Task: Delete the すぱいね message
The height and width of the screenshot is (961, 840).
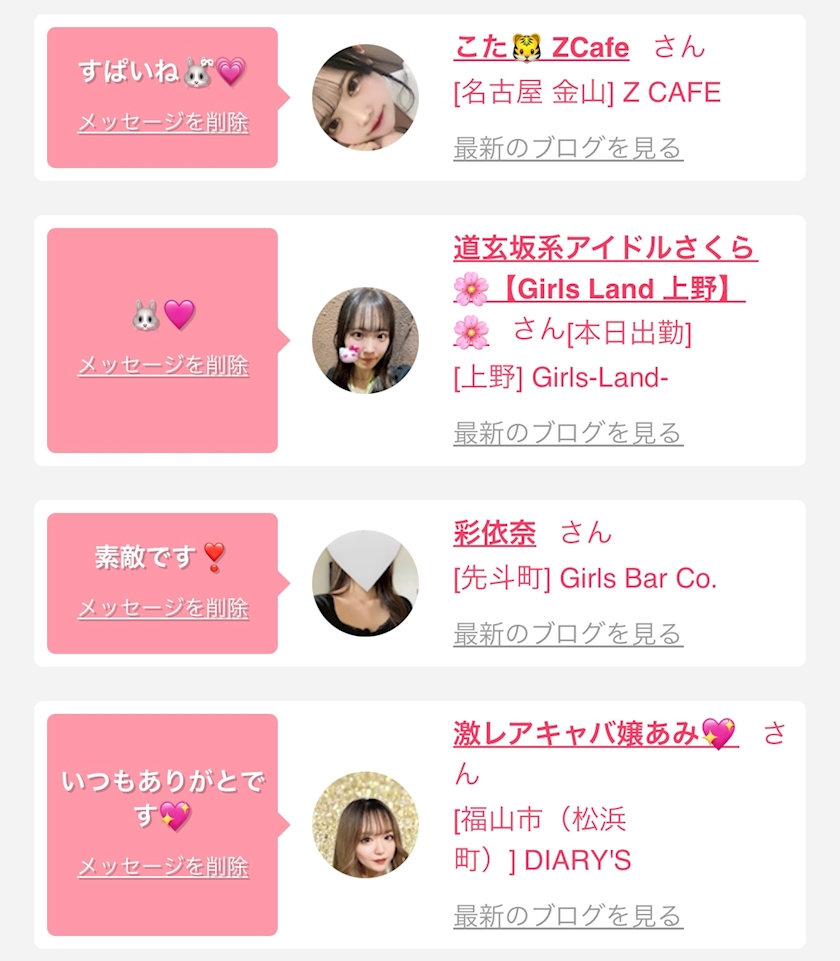Action: tap(163, 123)
